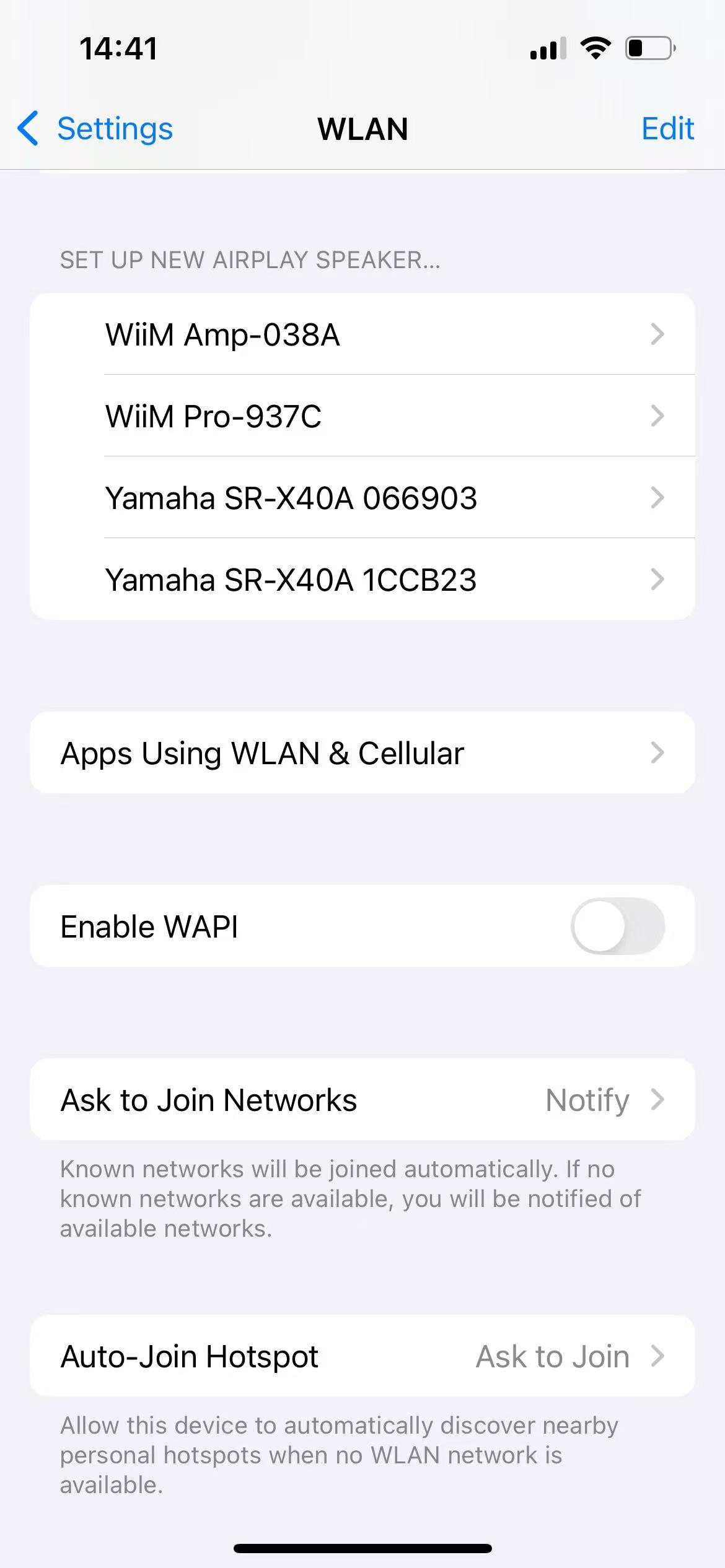Tap Edit in the top bar
The width and height of the screenshot is (725, 1568).
(667, 129)
